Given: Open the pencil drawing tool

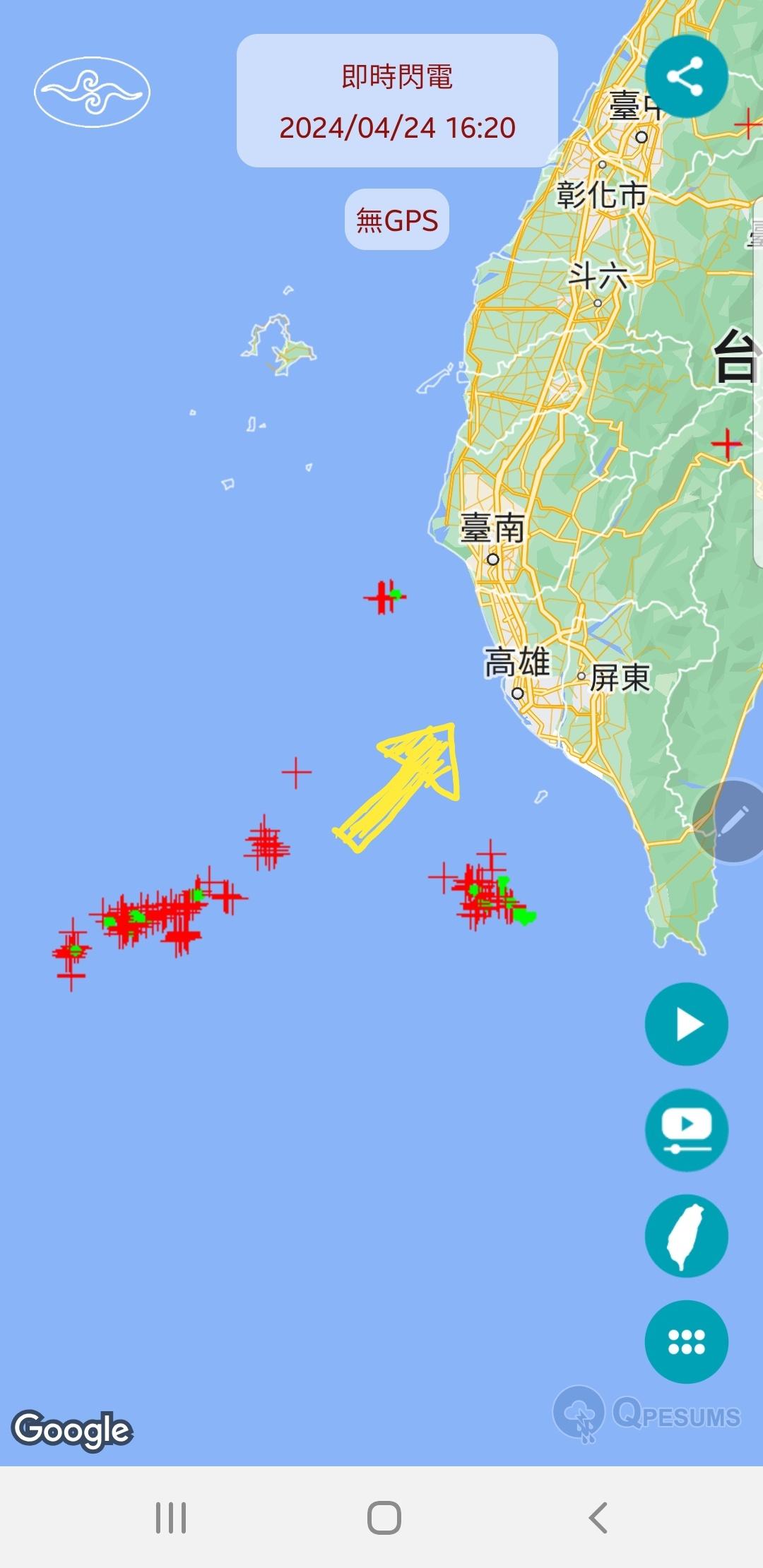Looking at the screenshot, I should [733, 821].
